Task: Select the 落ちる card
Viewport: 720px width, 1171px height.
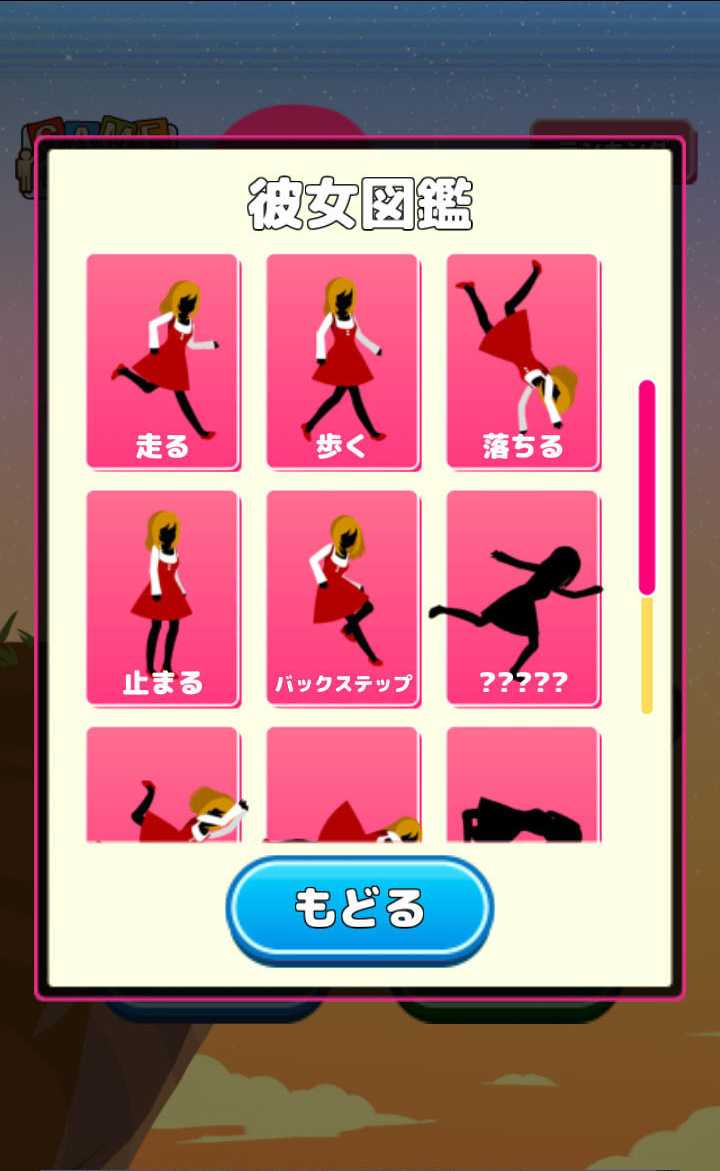Action: pos(522,360)
